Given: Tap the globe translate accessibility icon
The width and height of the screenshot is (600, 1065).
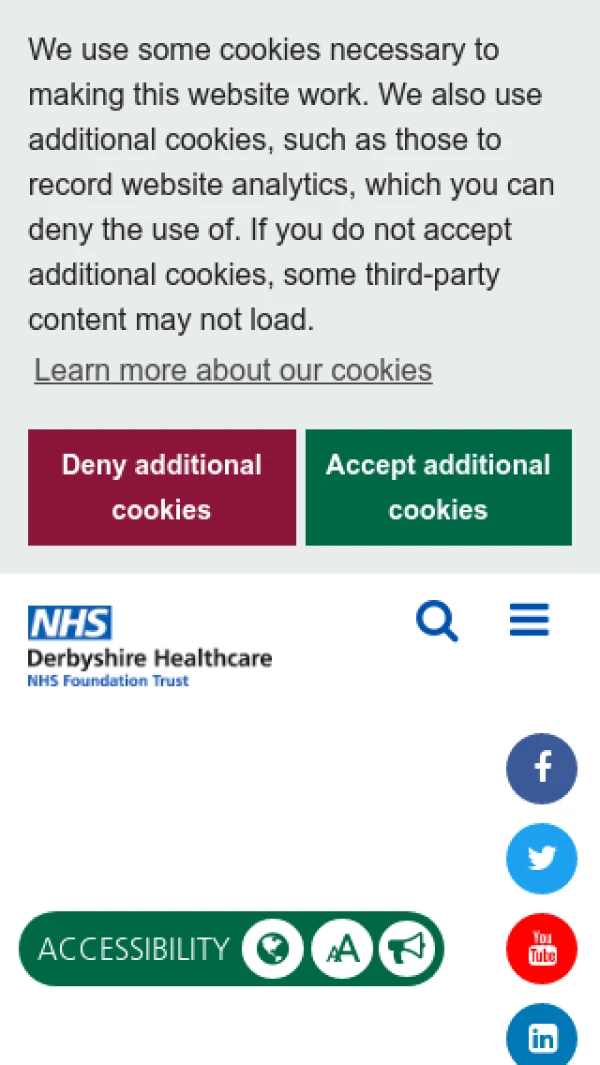Looking at the screenshot, I should pos(272,948).
